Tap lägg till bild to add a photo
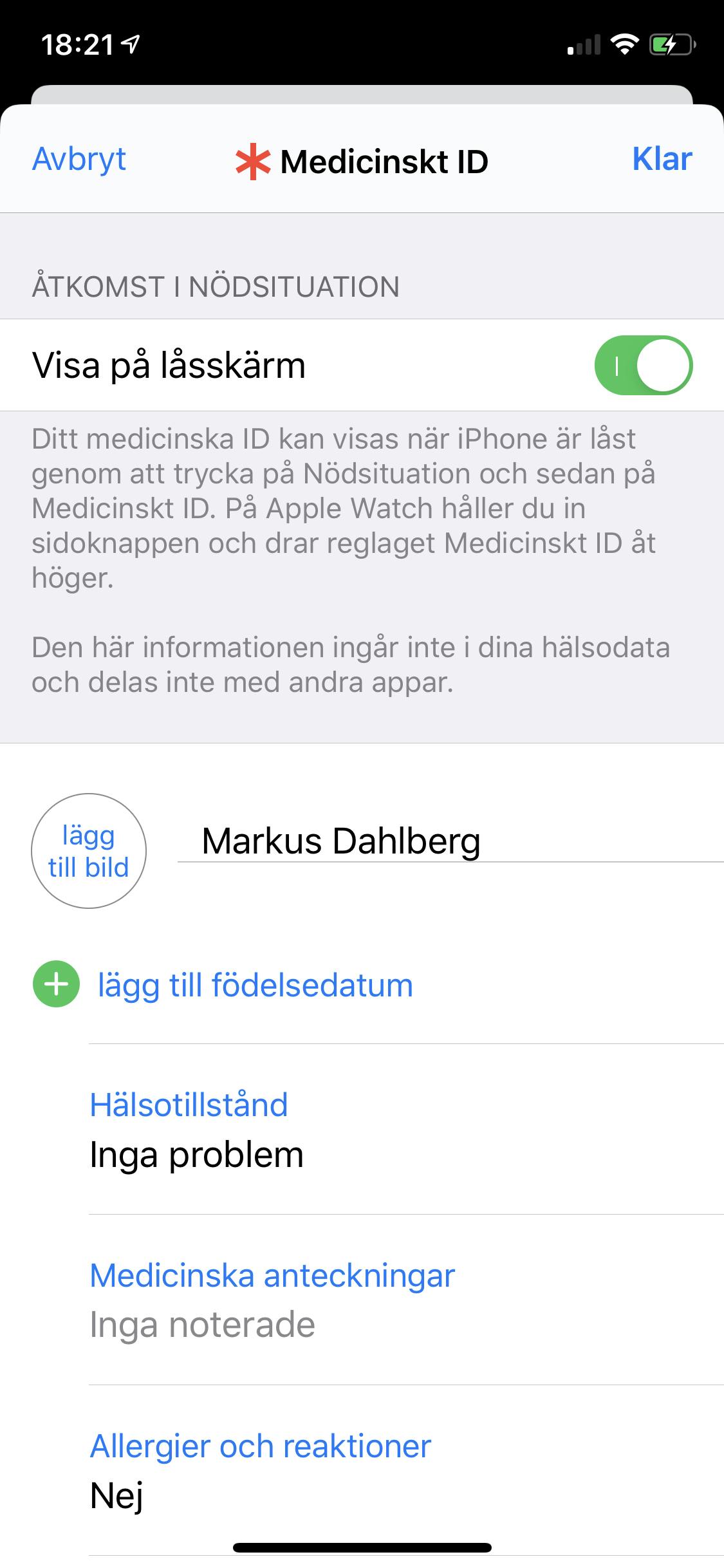 click(89, 851)
